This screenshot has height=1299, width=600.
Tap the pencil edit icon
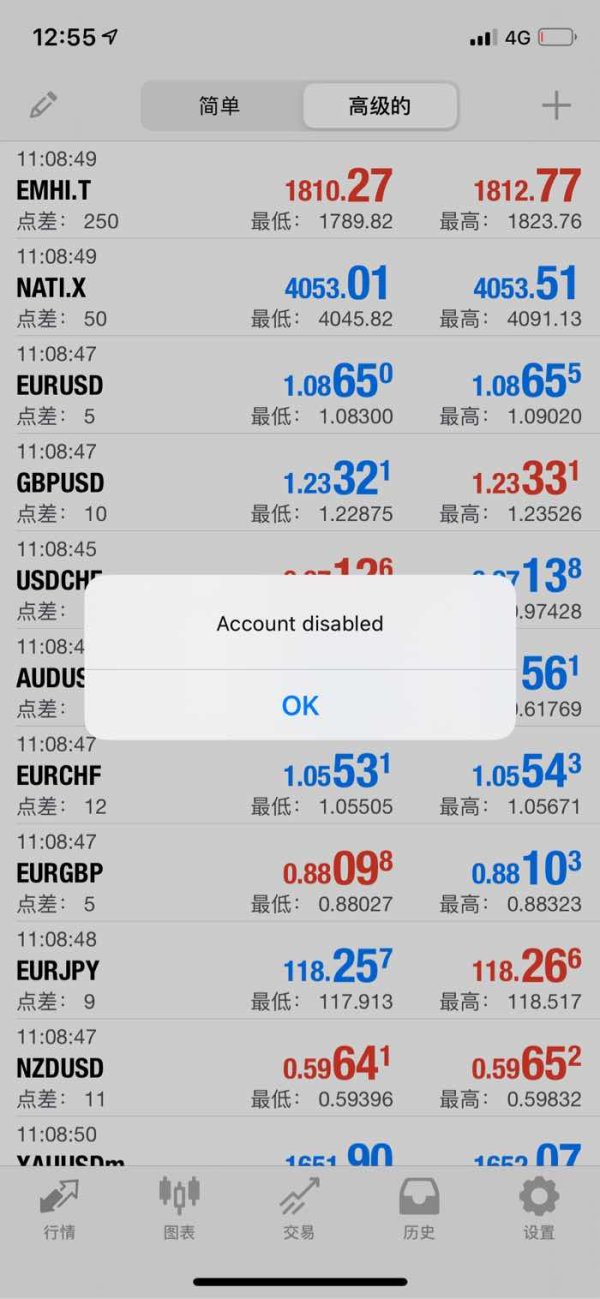(43, 105)
